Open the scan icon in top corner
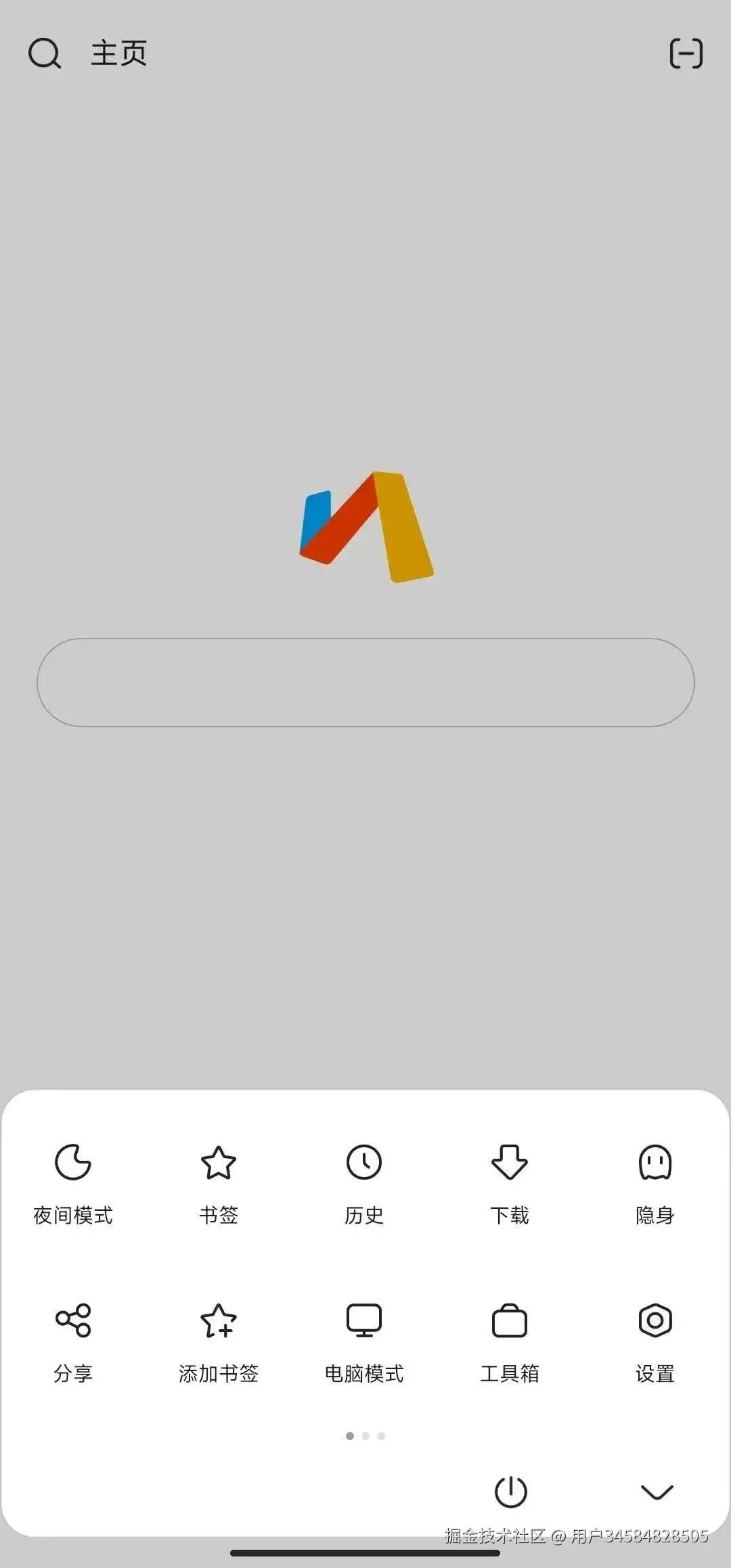The image size is (731, 1568). (x=686, y=53)
